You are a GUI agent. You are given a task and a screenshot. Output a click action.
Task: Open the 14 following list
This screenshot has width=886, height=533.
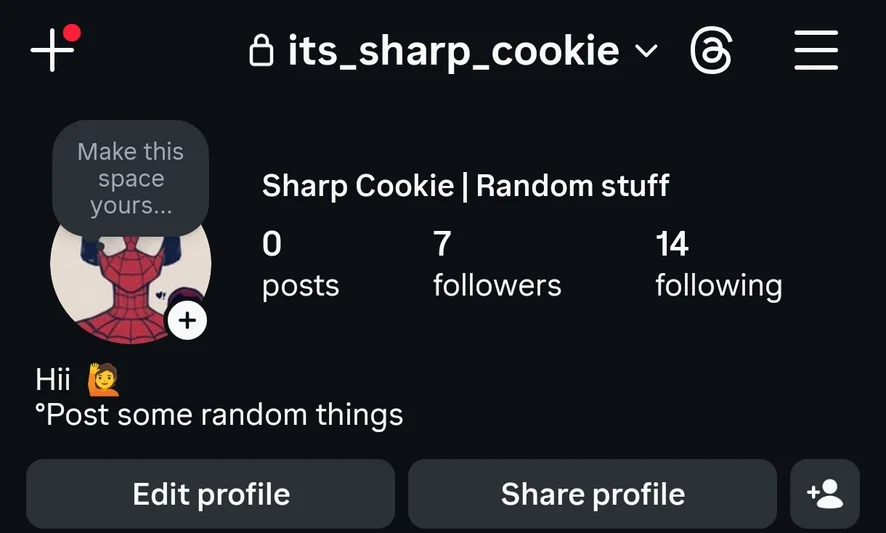tap(718, 264)
